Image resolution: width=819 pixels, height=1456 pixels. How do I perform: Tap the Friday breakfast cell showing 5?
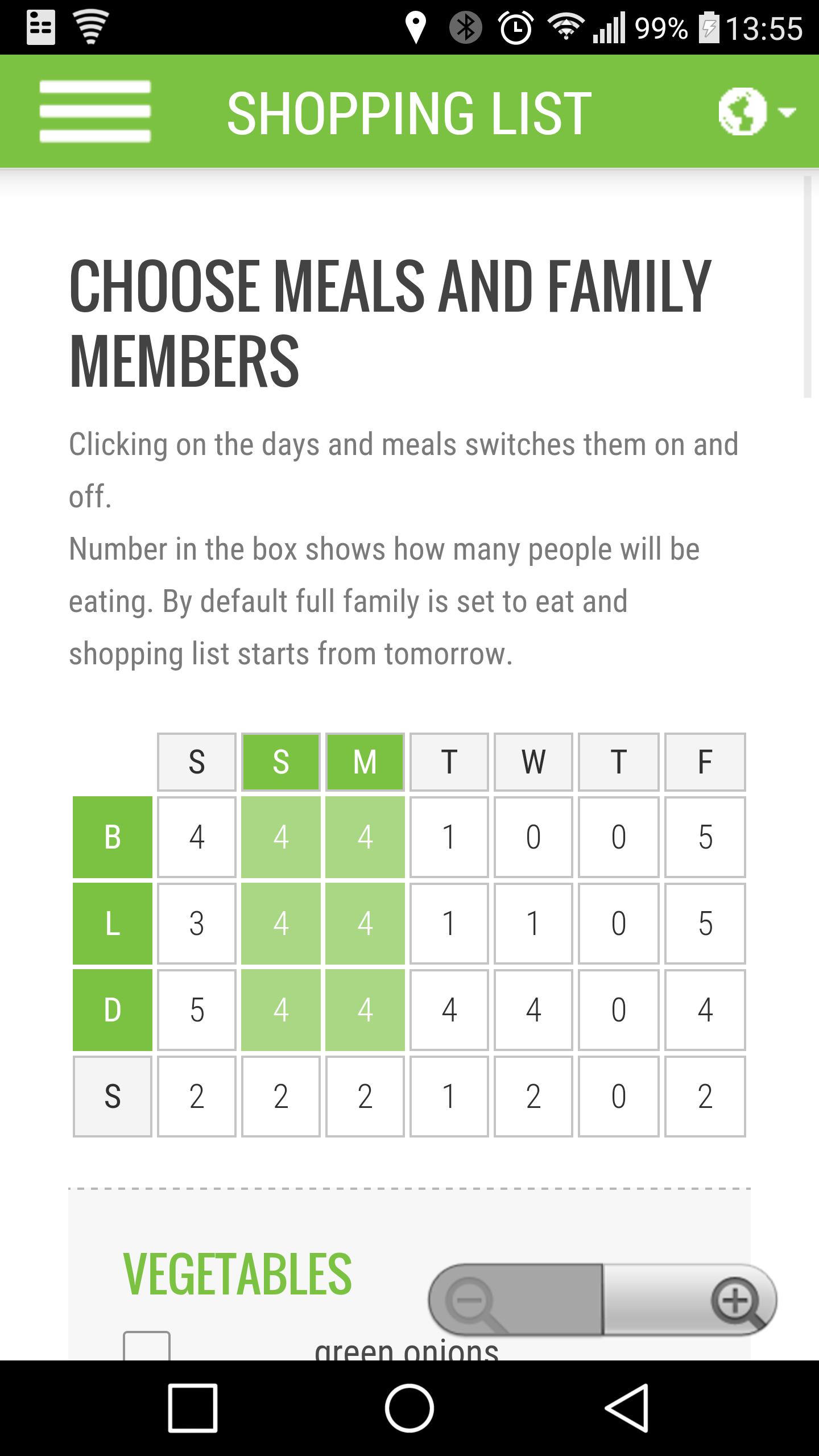point(705,837)
